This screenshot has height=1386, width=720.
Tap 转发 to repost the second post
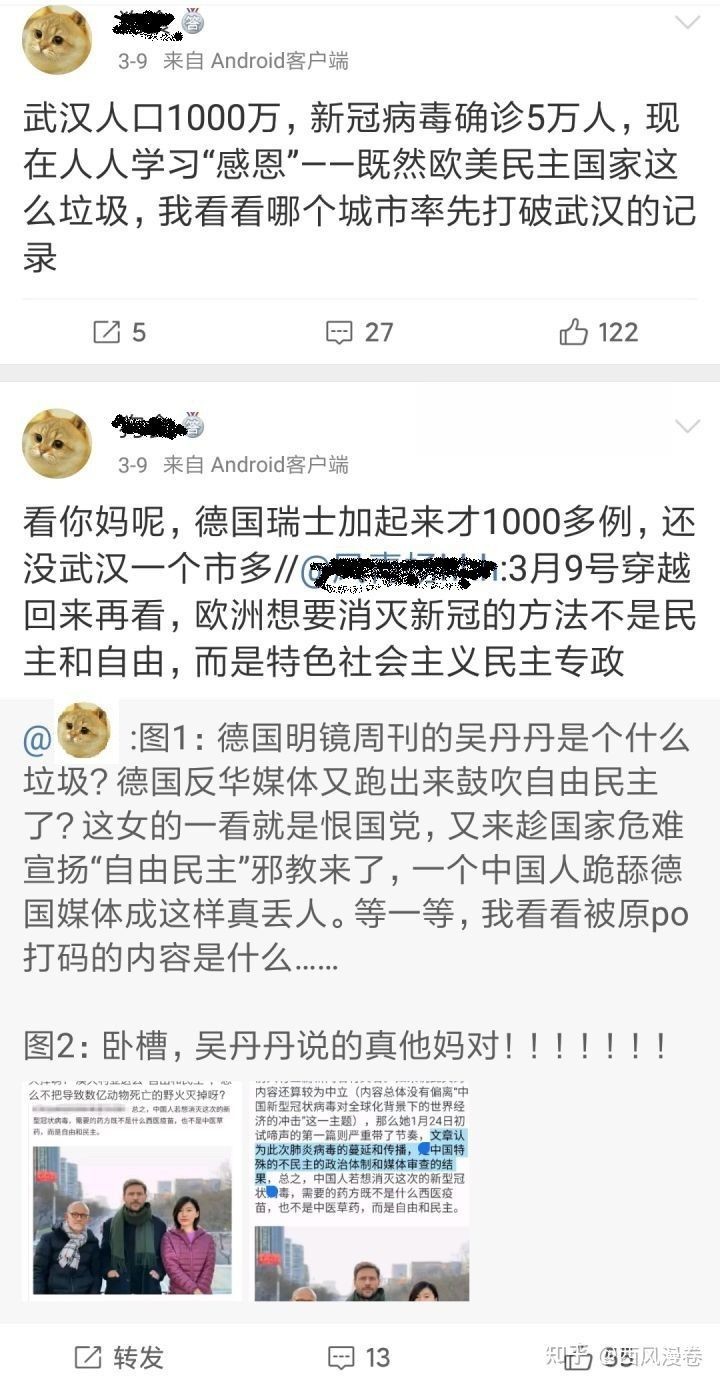click(119, 1357)
